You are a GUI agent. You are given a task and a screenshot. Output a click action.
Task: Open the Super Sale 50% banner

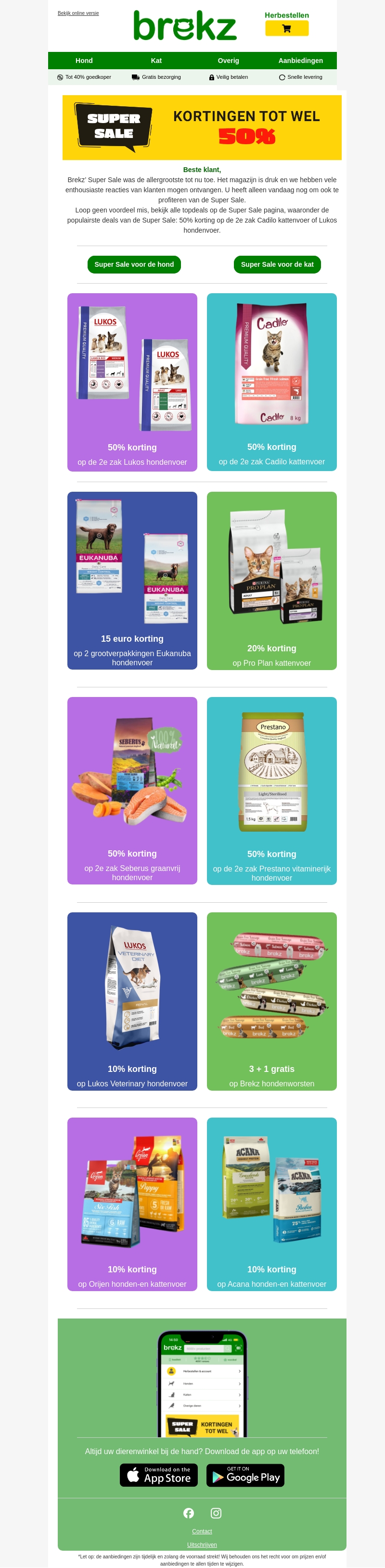(x=202, y=127)
